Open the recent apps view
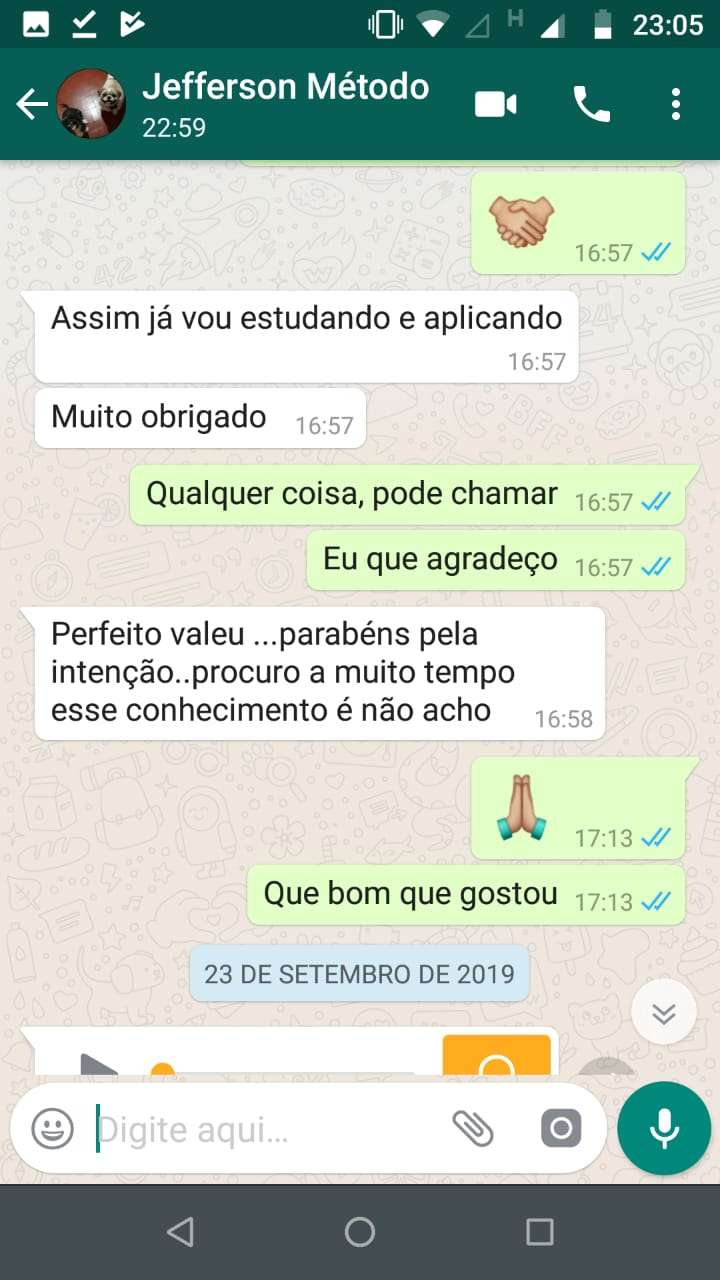 pyautogui.click(x=540, y=1232)
